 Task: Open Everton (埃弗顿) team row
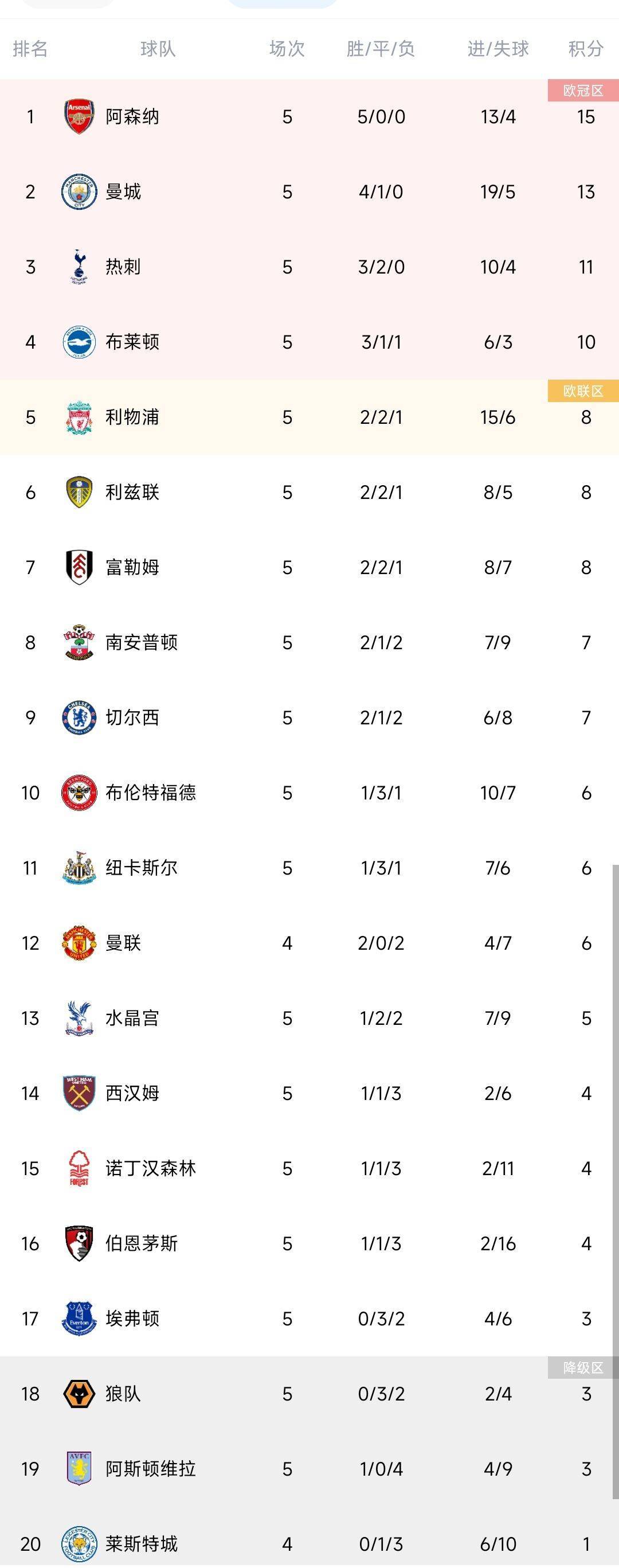coord(132,1319)
